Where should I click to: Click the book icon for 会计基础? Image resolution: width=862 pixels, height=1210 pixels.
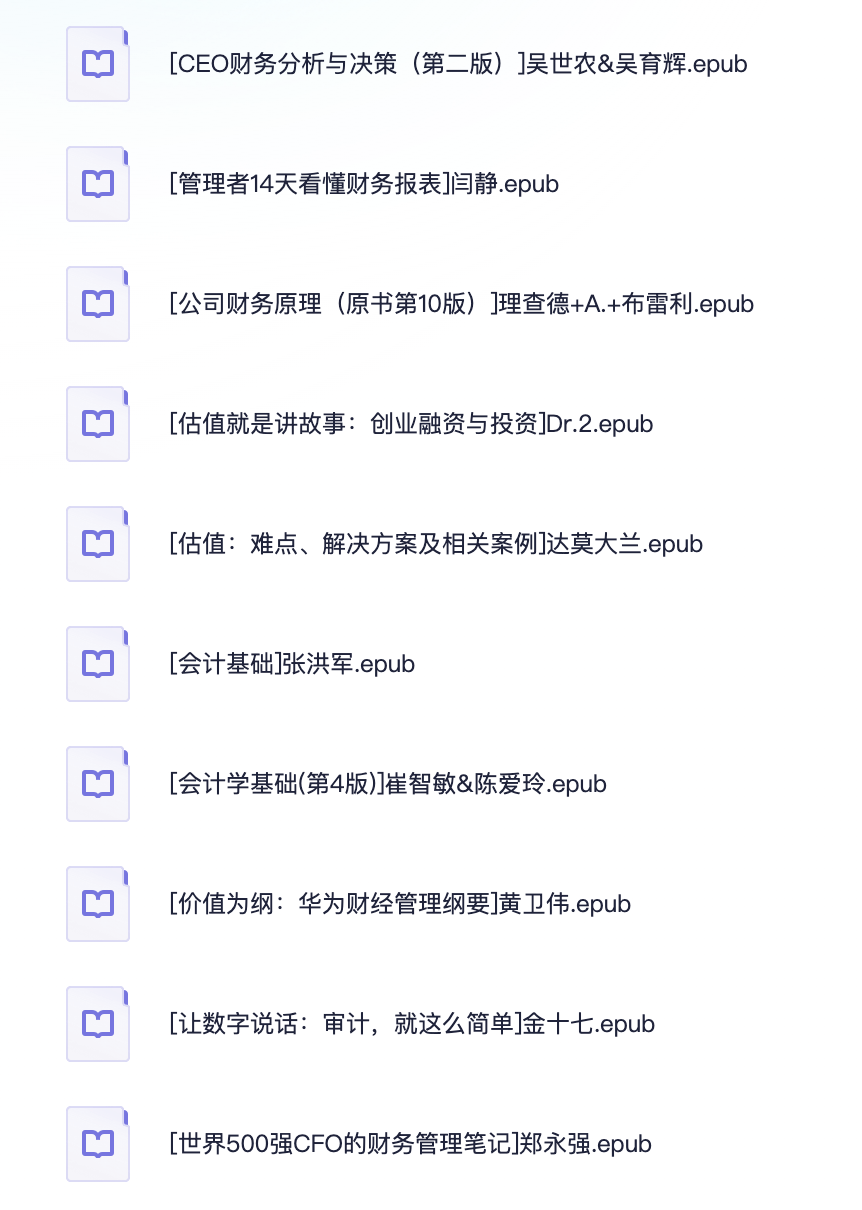[x=97, y=663]
